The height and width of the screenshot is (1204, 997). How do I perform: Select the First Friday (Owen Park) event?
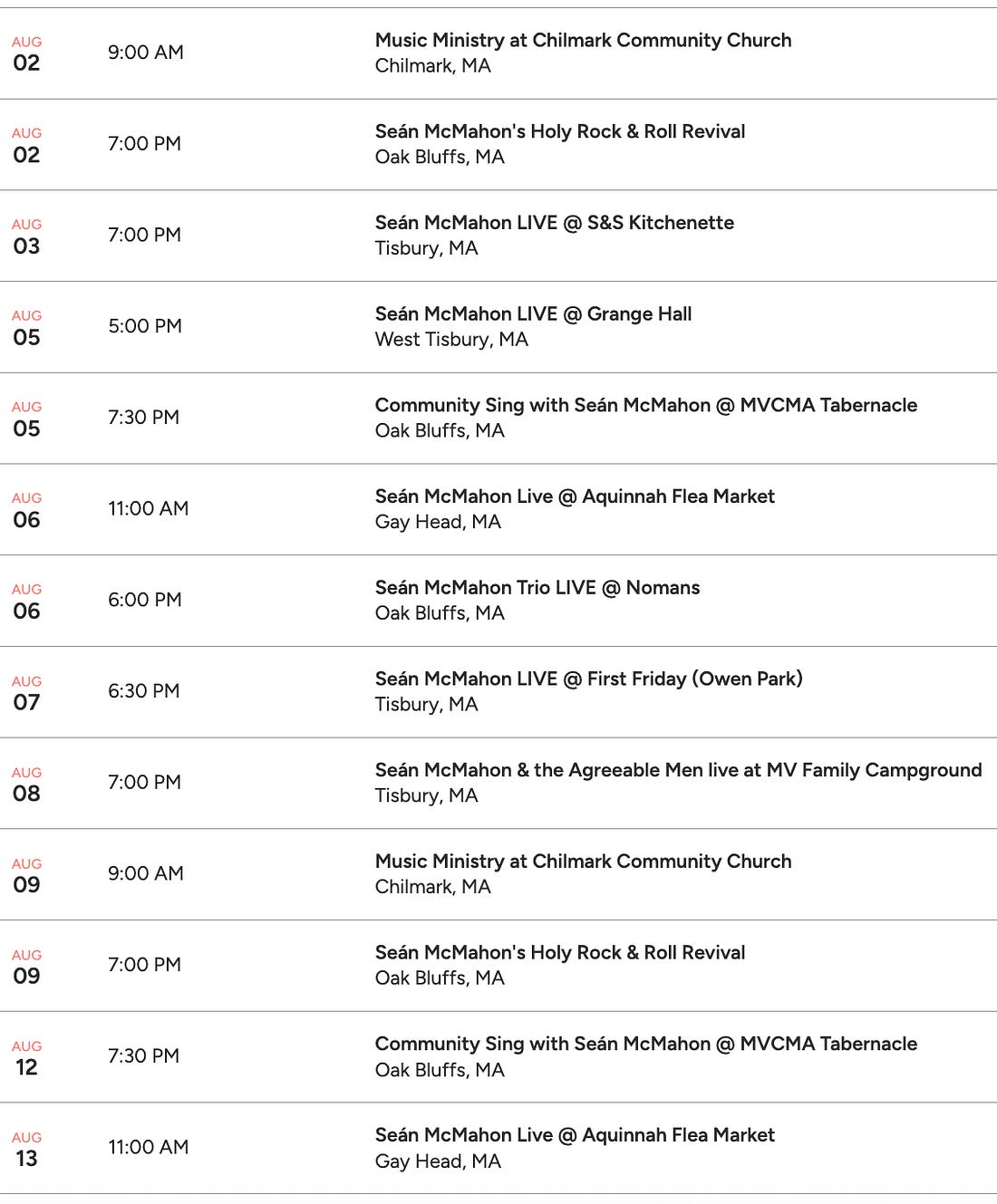tap(498, 692)
